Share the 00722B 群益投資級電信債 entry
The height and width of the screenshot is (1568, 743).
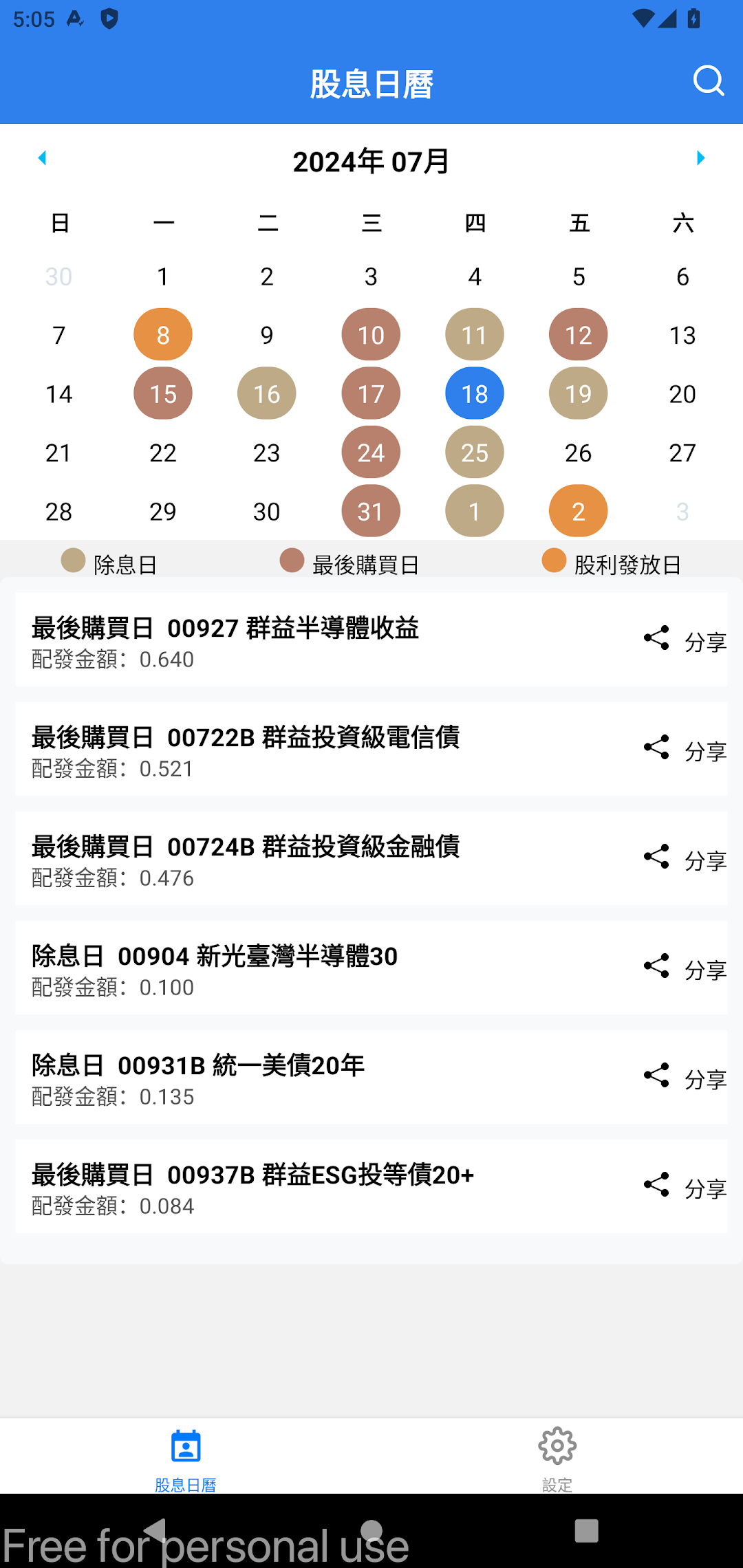point(685,749)
